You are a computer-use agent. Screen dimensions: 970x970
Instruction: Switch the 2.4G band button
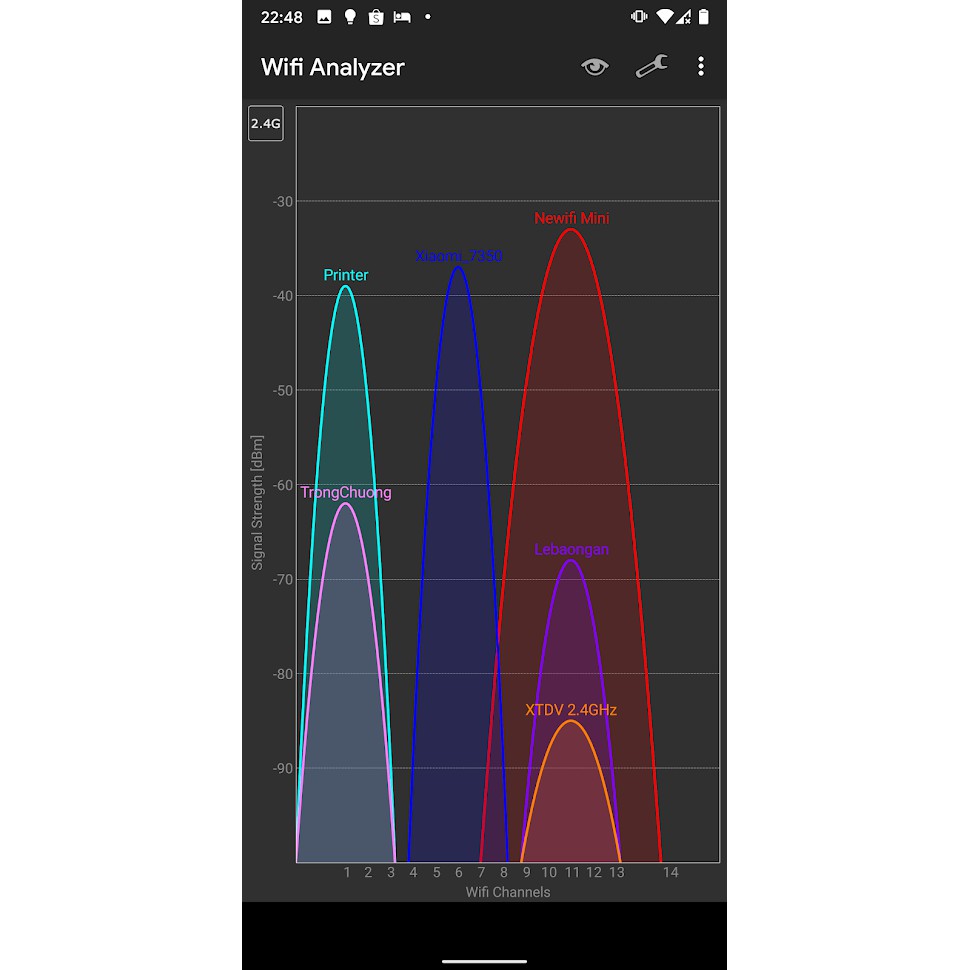[266, 124]
